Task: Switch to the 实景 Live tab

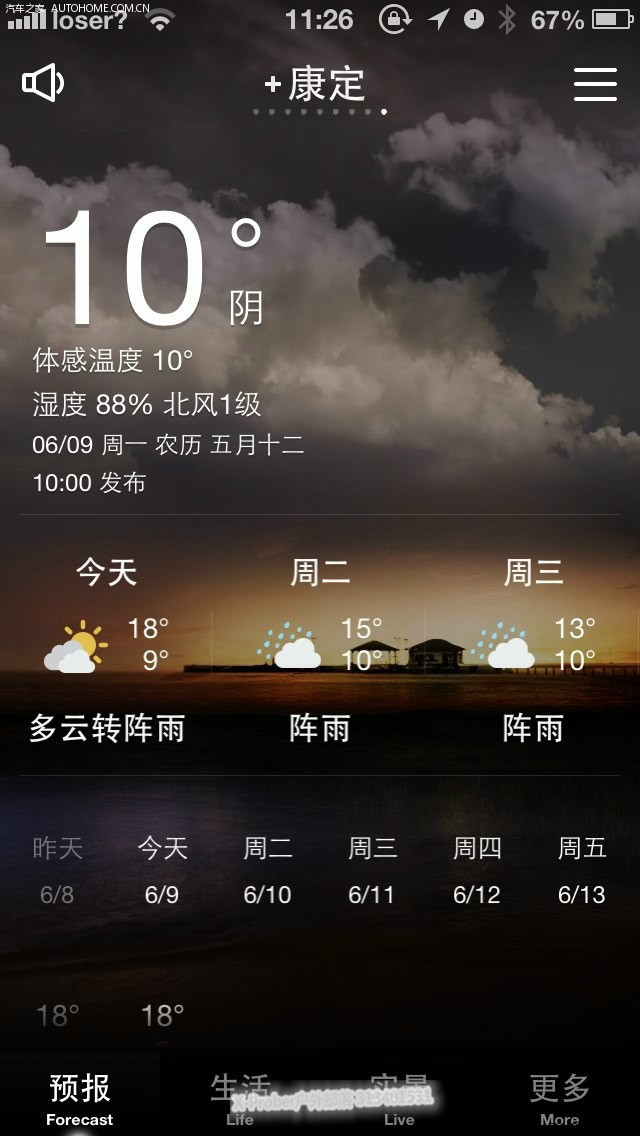Action: 399,1097
